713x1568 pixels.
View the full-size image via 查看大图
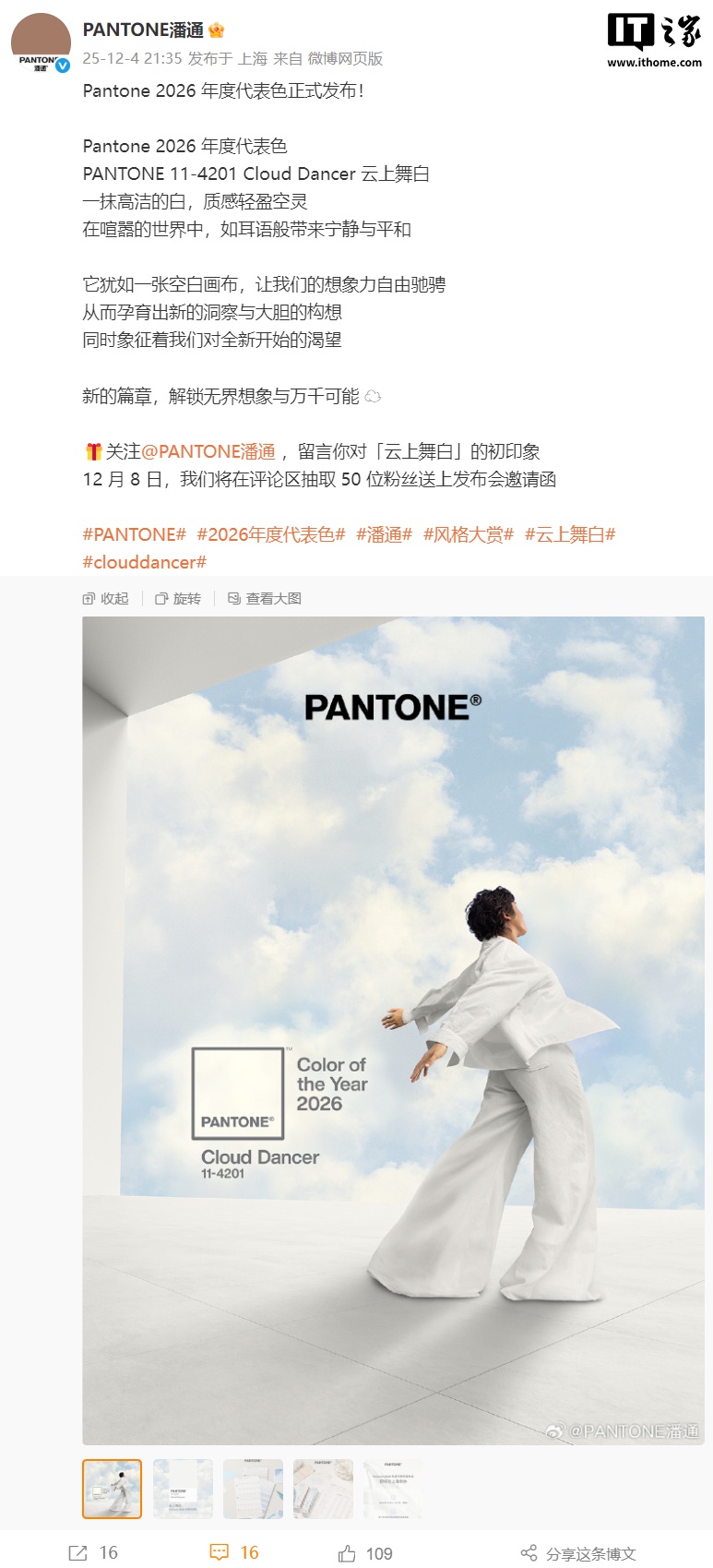coord(265,598)
